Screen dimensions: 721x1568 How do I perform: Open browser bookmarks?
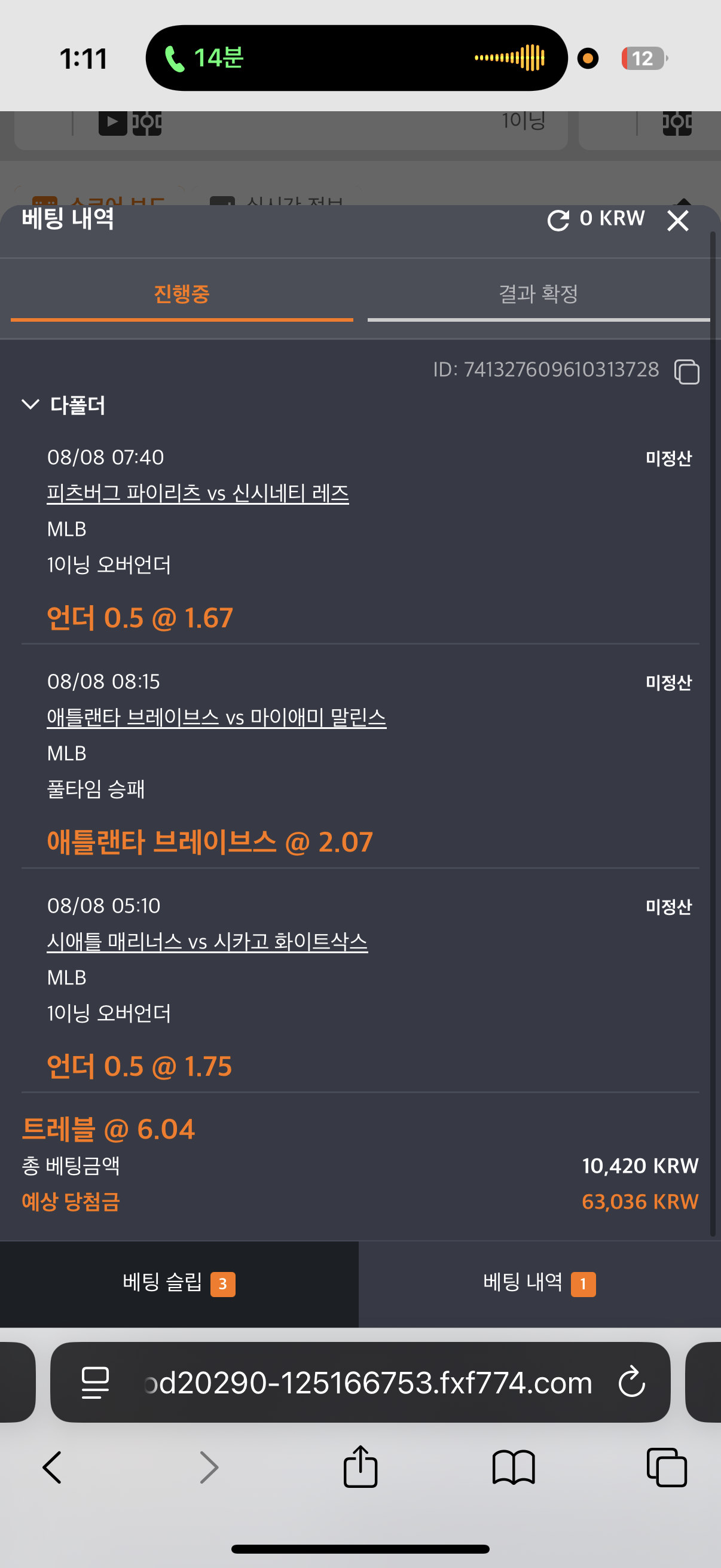(514, 1467)
